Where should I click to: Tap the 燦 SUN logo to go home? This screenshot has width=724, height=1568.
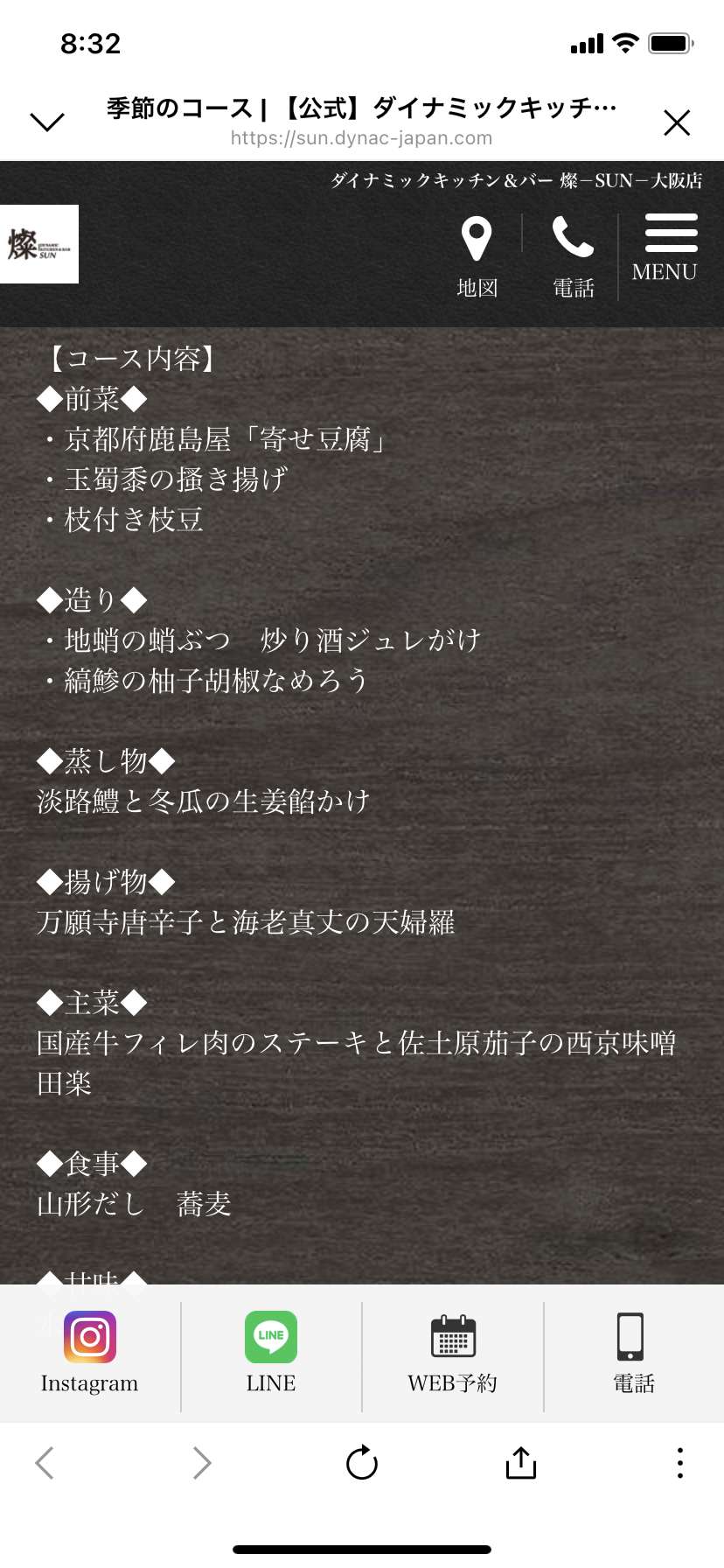tap(39, 244)
